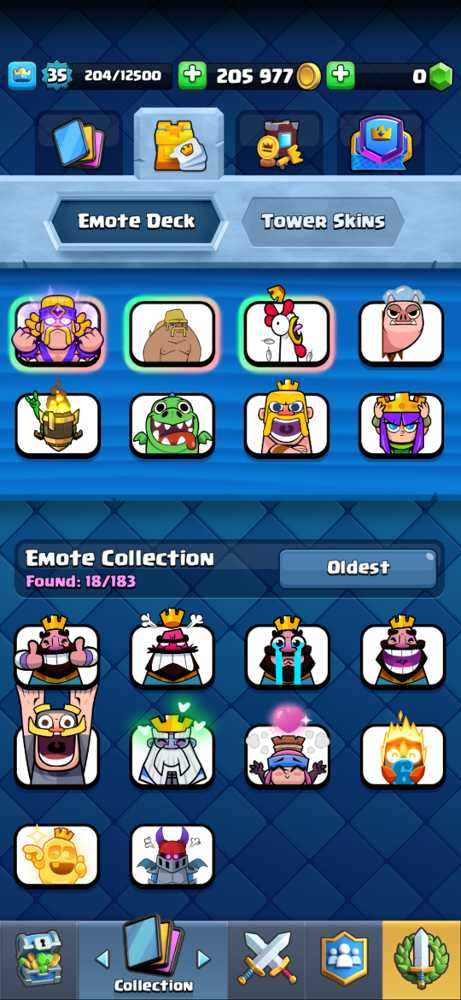Select the Tower Skins tab
The image size is (461, 1000).
323,221
